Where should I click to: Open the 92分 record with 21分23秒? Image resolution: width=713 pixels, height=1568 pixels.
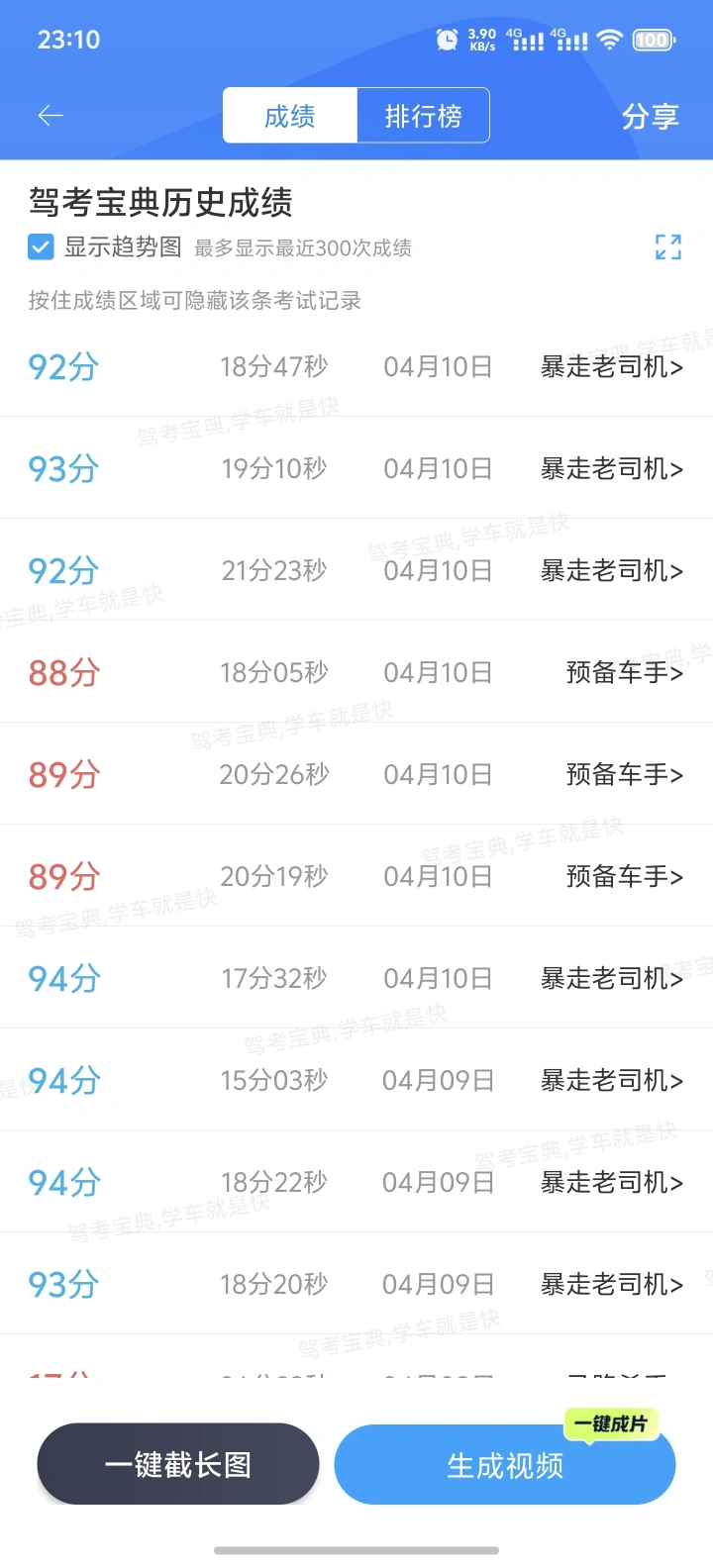click(x=356, y=570)
